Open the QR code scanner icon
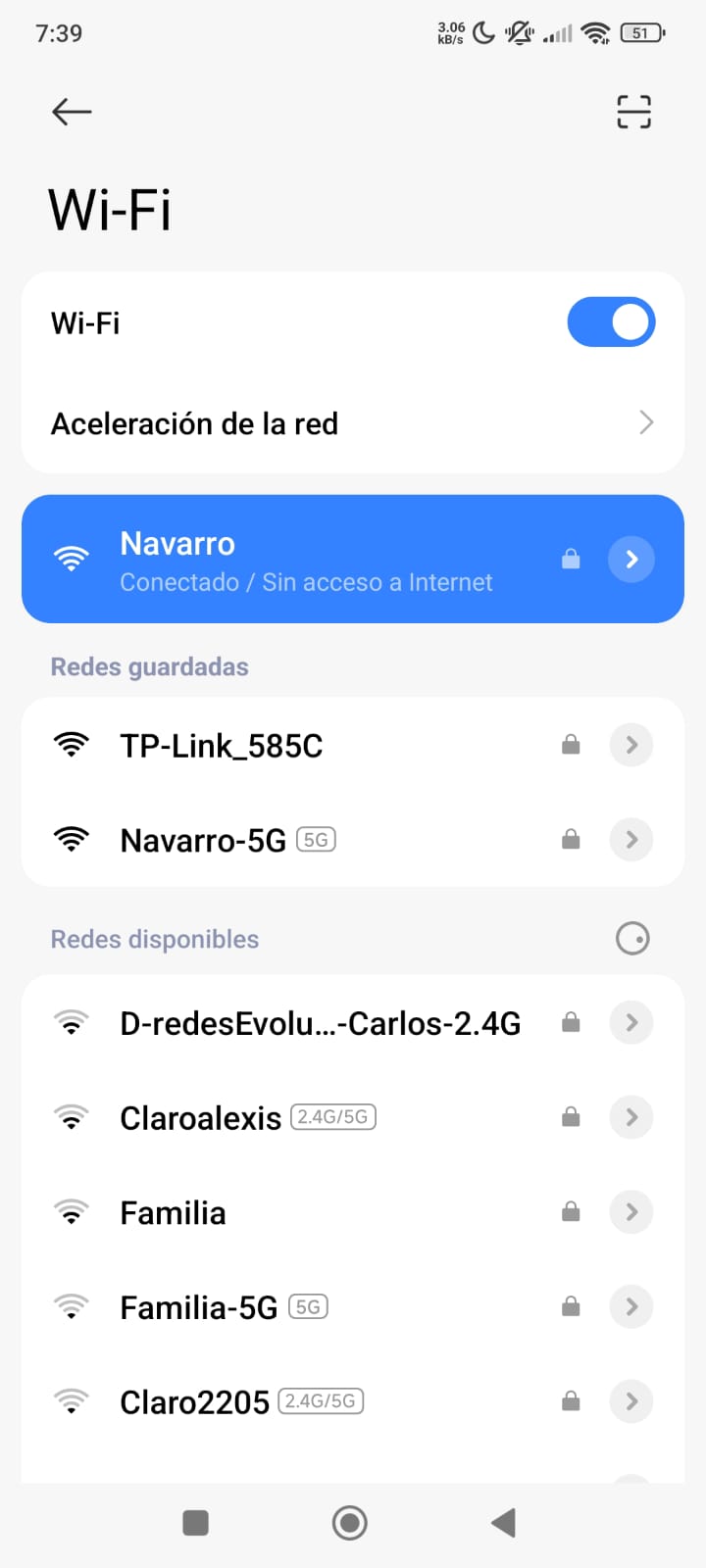This screenshot has height=1568, width=706. tap(633, 112)
